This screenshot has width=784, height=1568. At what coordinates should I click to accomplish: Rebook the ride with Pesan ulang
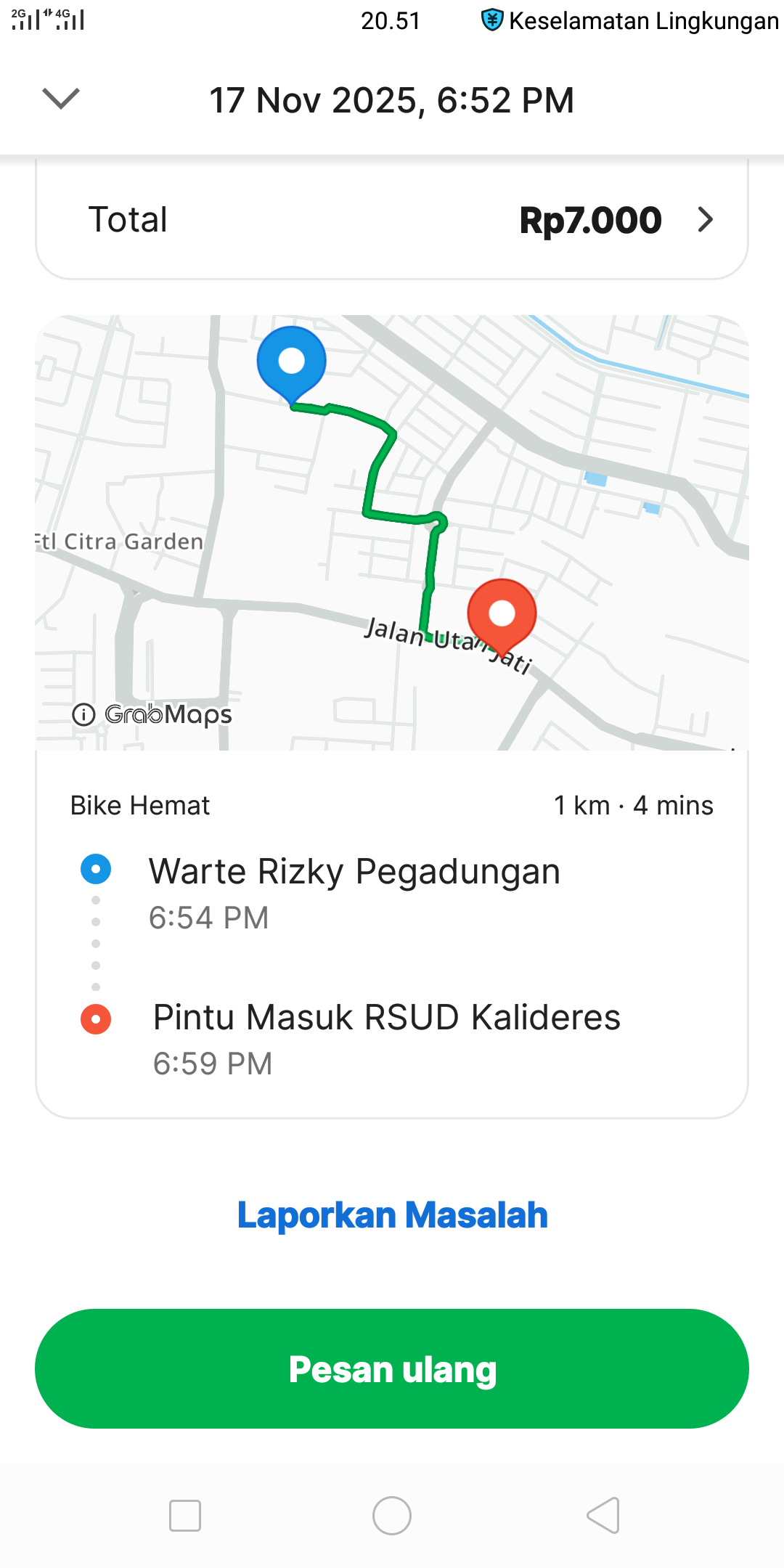coord(392,1369)
